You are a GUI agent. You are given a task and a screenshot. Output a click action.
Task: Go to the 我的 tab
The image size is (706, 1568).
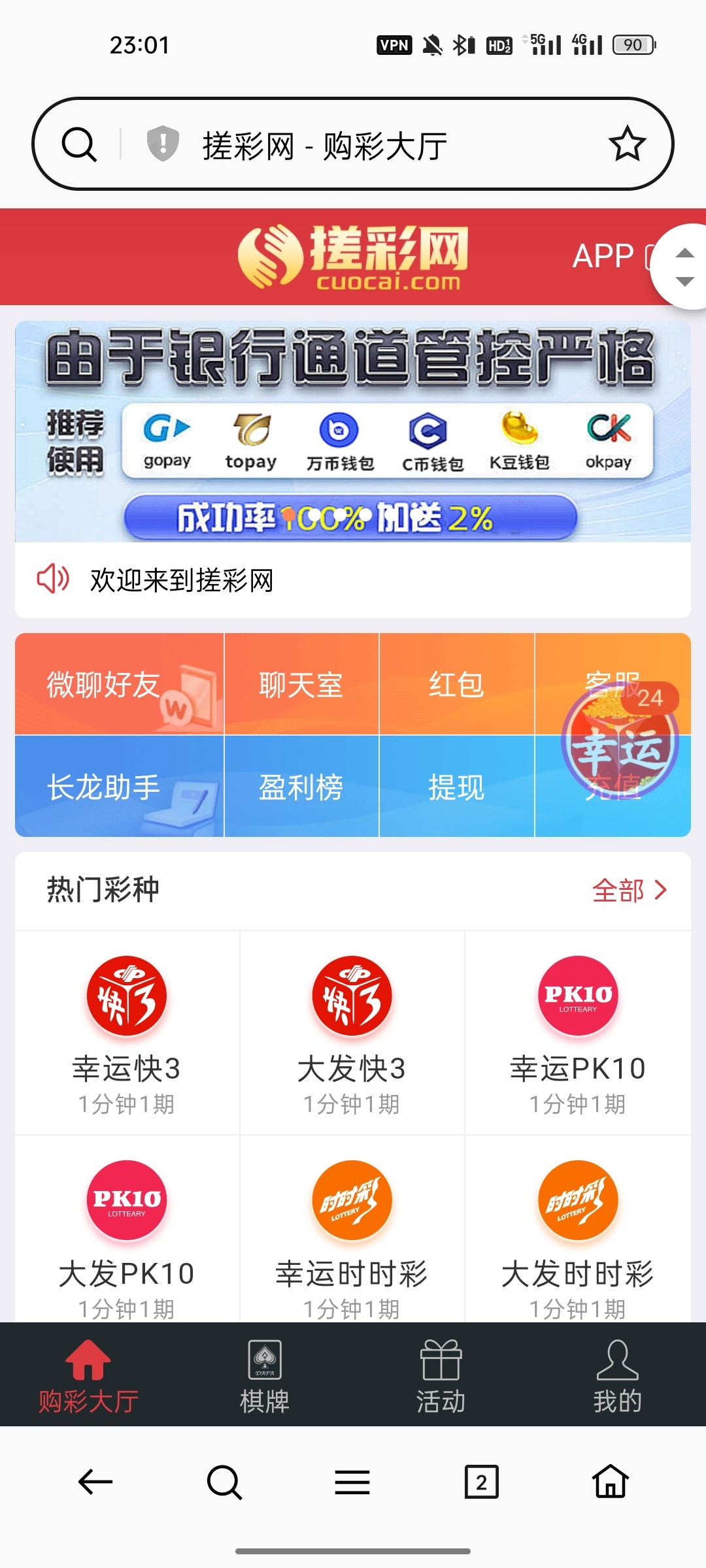[x=617, y=1375]
